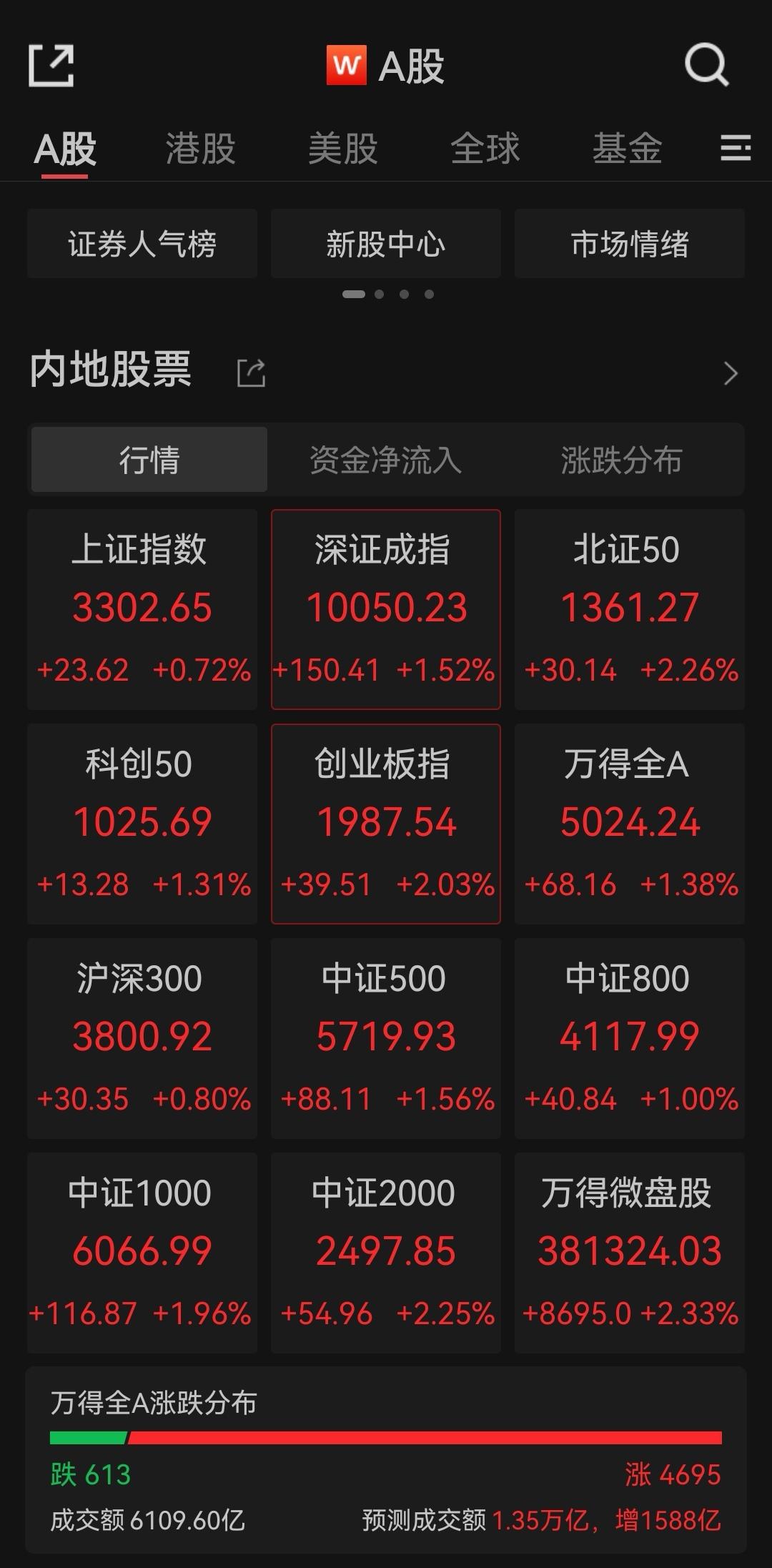Image resolution: width=772 pixels, height=1568 pixels.
Task: Select the 全球 tab
Action: point(485,149)
